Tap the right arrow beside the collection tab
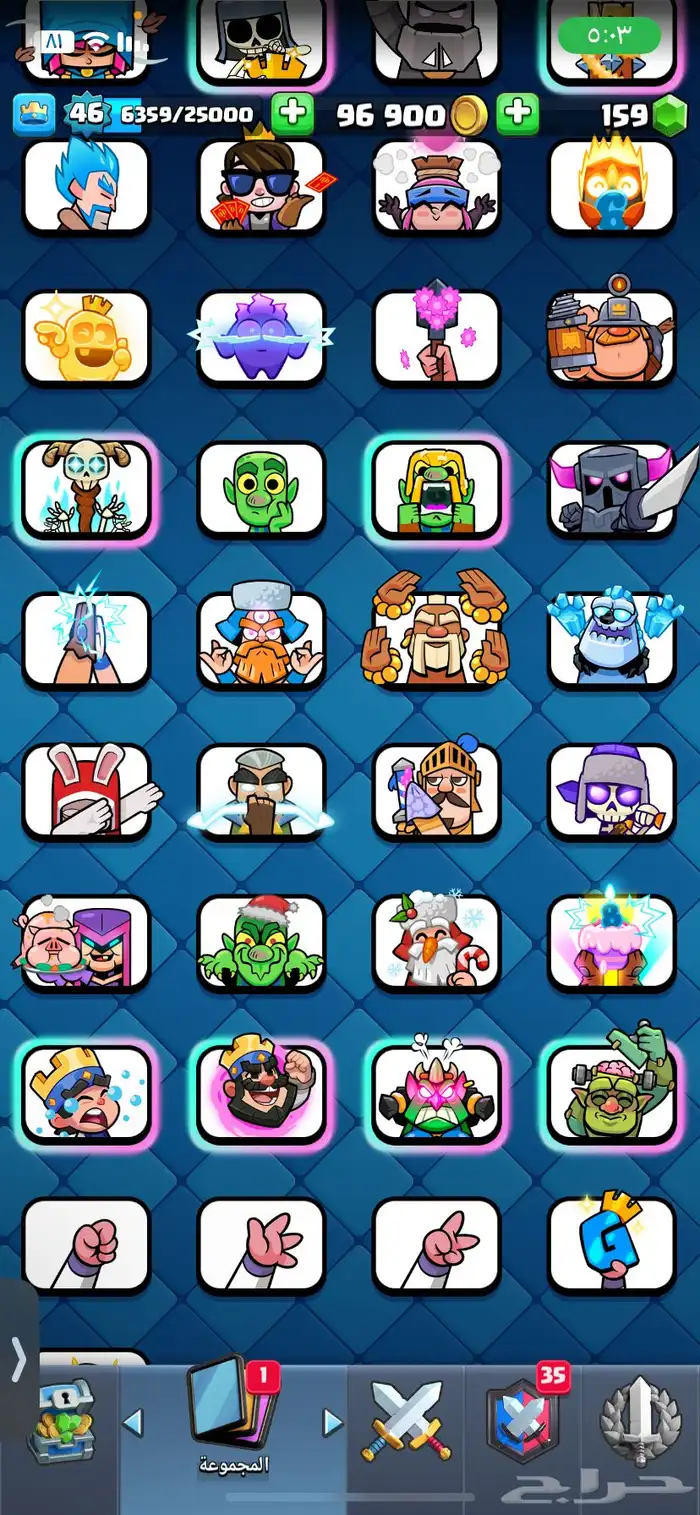The height and width of the screenshot is (1515, 700). pyautogui.click(x=332, y=1422)
